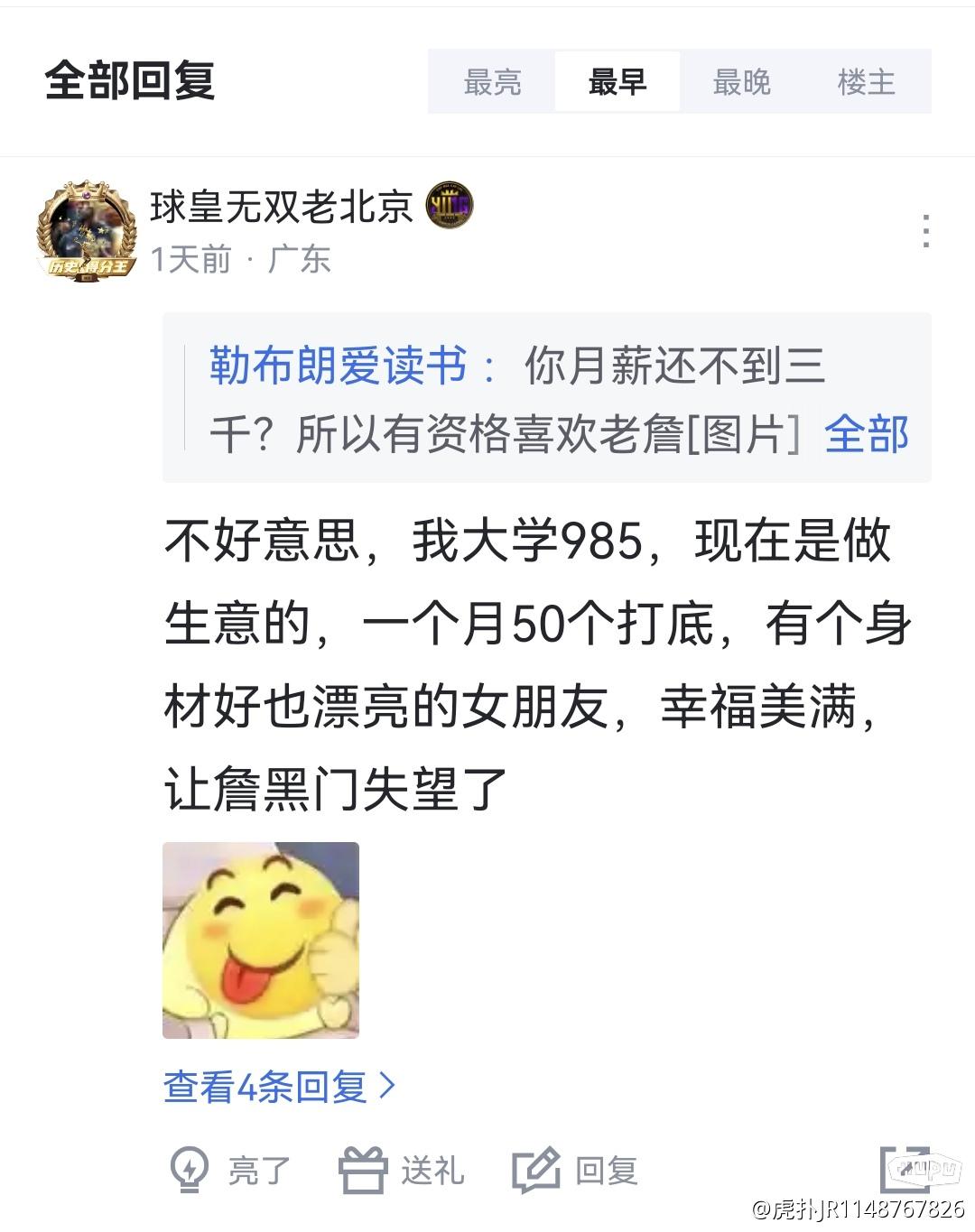Open 球皇无双老北京's profile avatar

(x=87, y=230)
